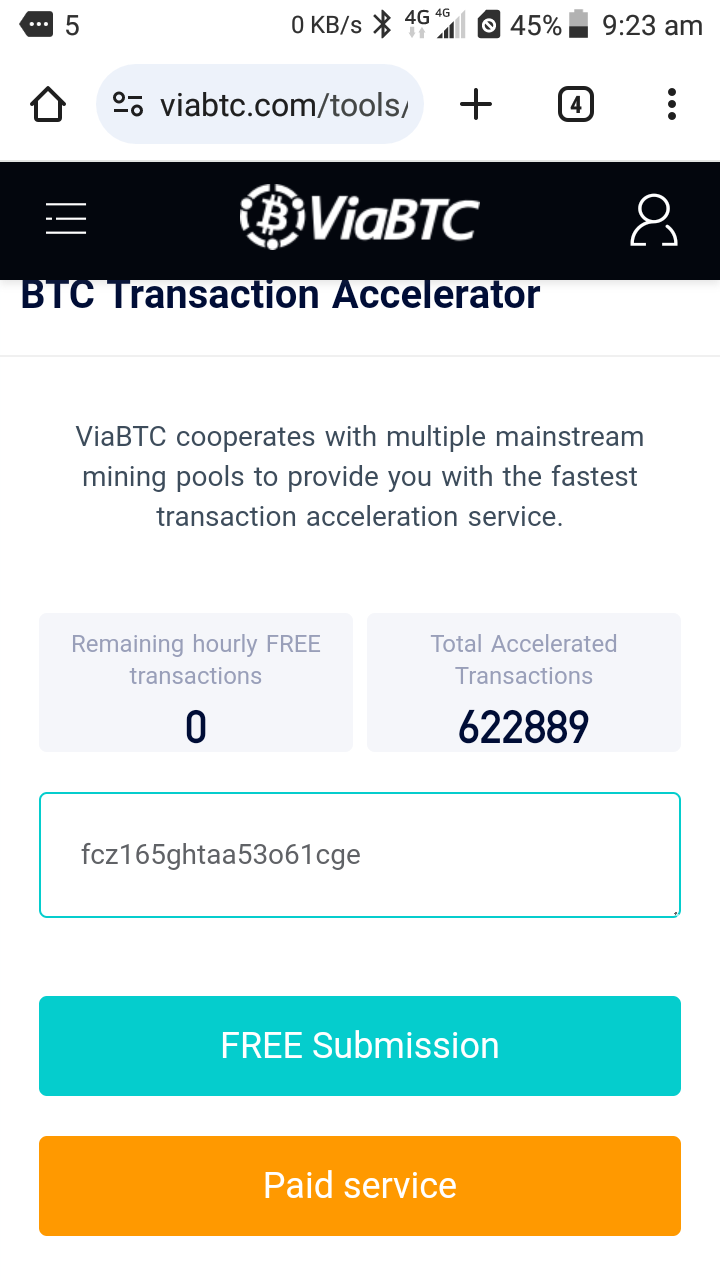
Task: Open the user account icon
Action: click(654, 221)
